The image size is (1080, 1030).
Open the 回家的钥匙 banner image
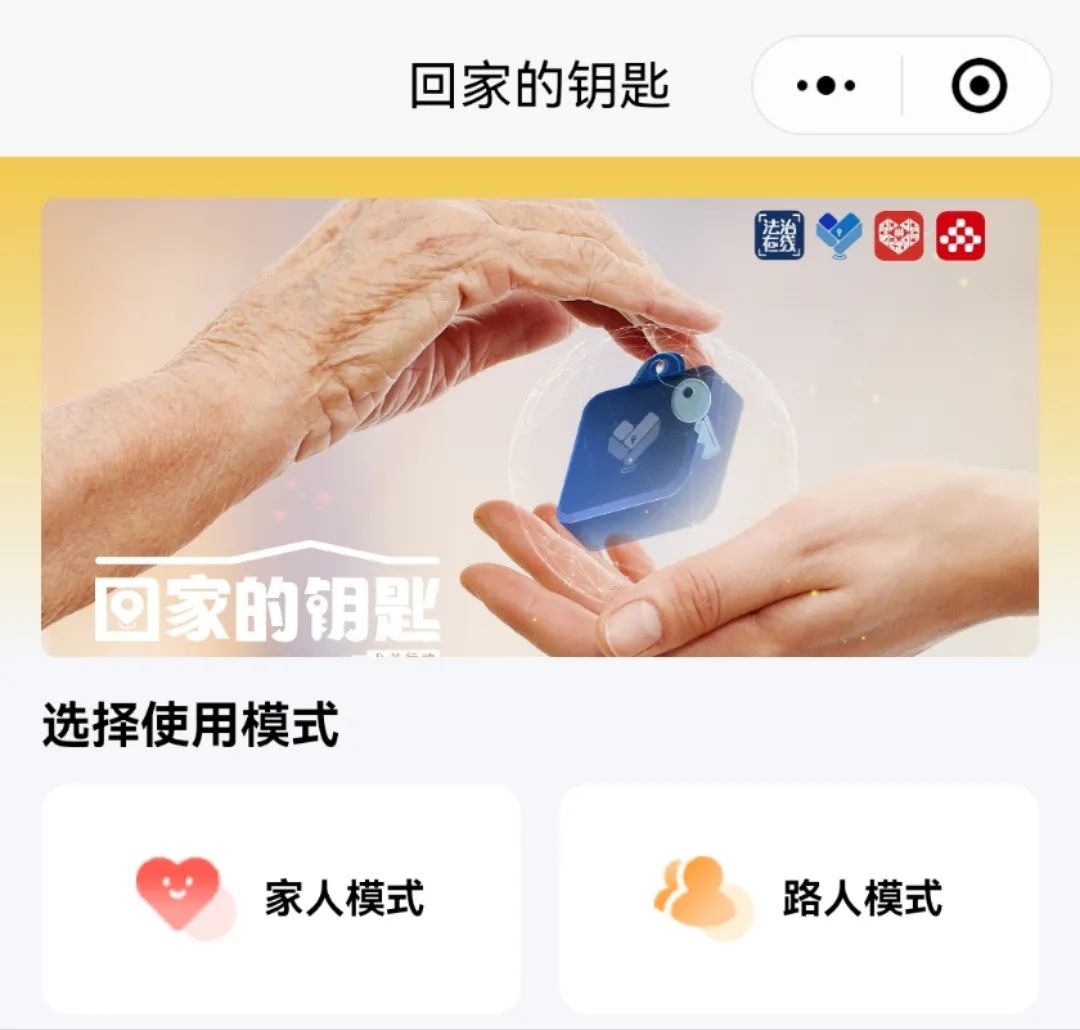tap(540, 427)
